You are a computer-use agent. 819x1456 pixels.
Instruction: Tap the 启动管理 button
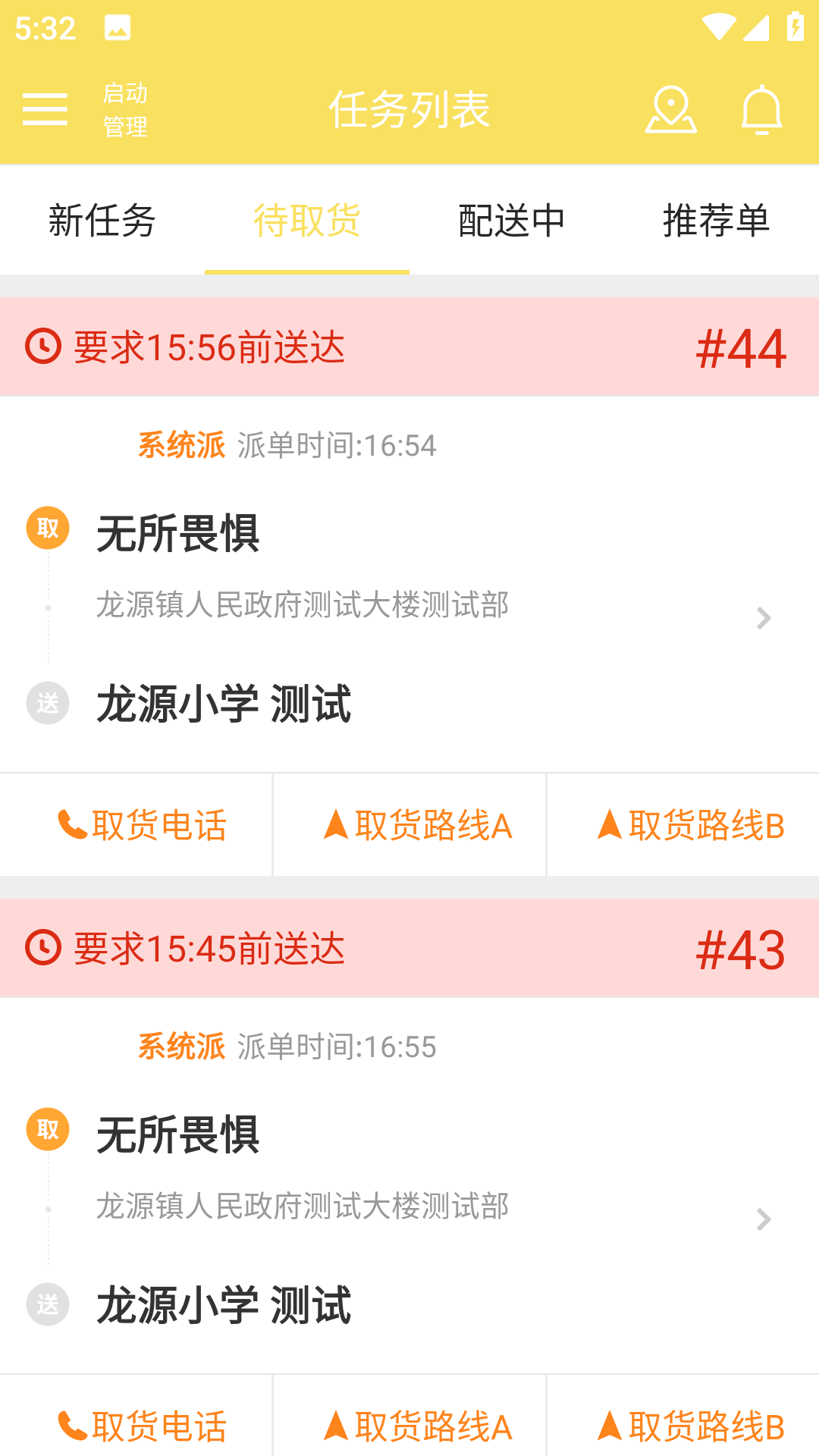125,110
